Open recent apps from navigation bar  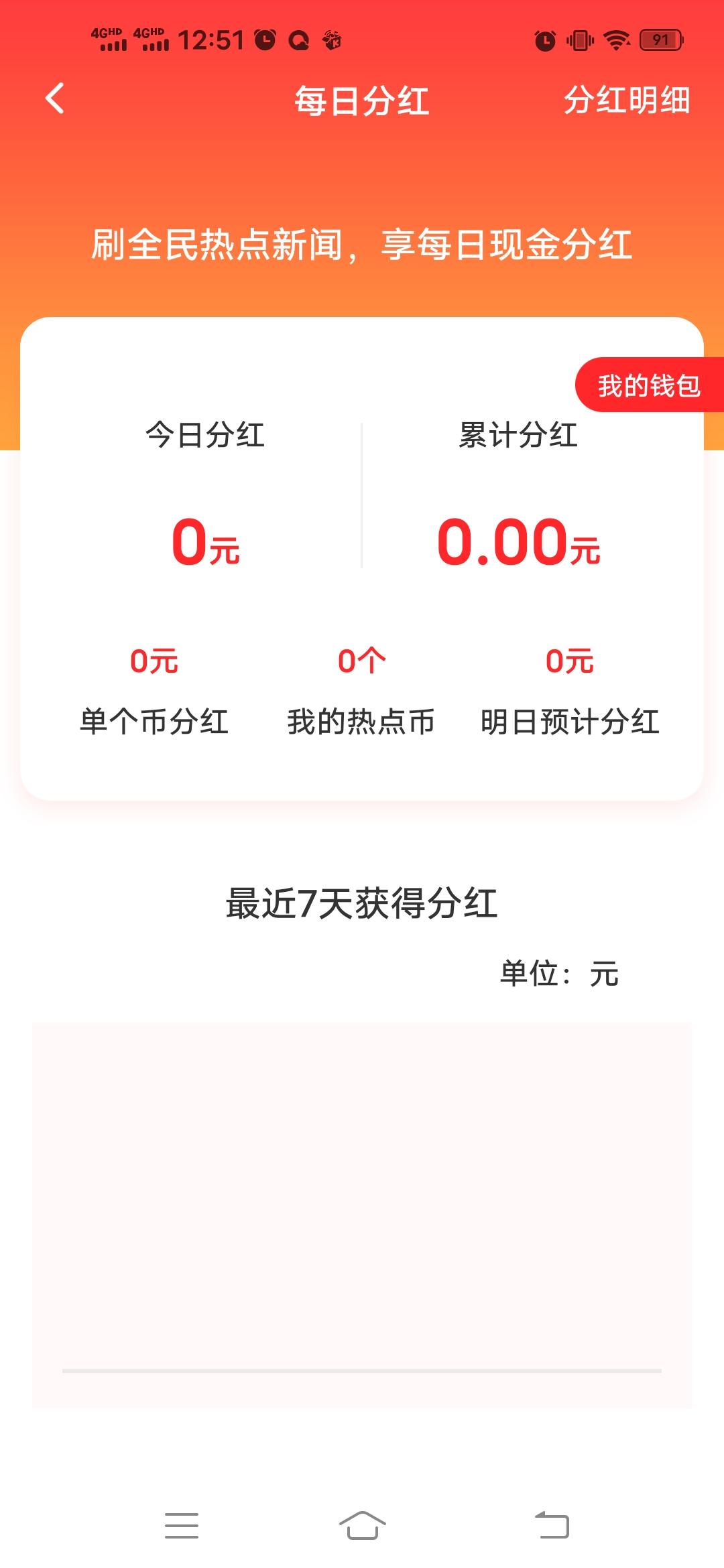(182, 1525)
